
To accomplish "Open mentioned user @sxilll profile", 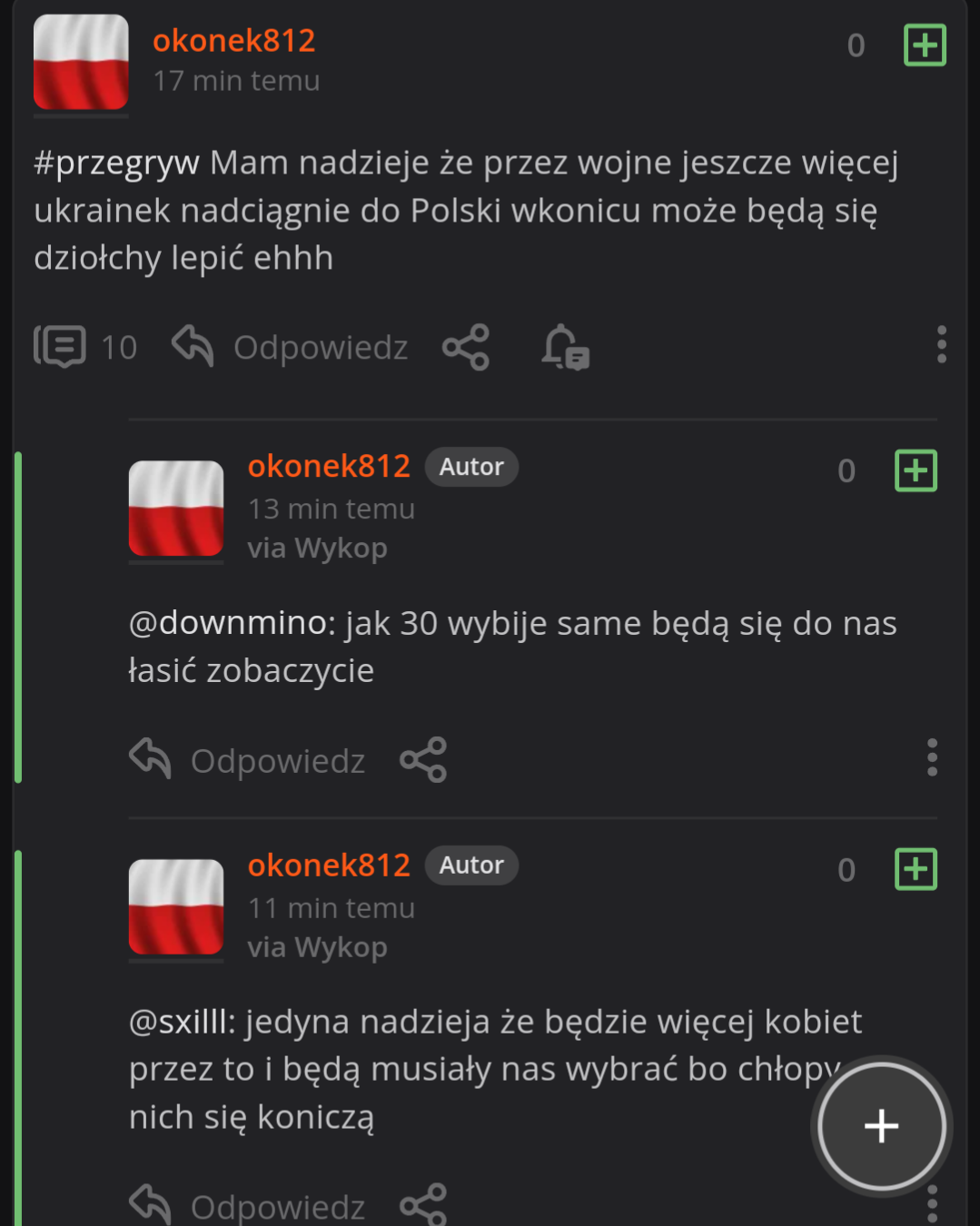I will pyautogui.click(x=181, y=1023).
